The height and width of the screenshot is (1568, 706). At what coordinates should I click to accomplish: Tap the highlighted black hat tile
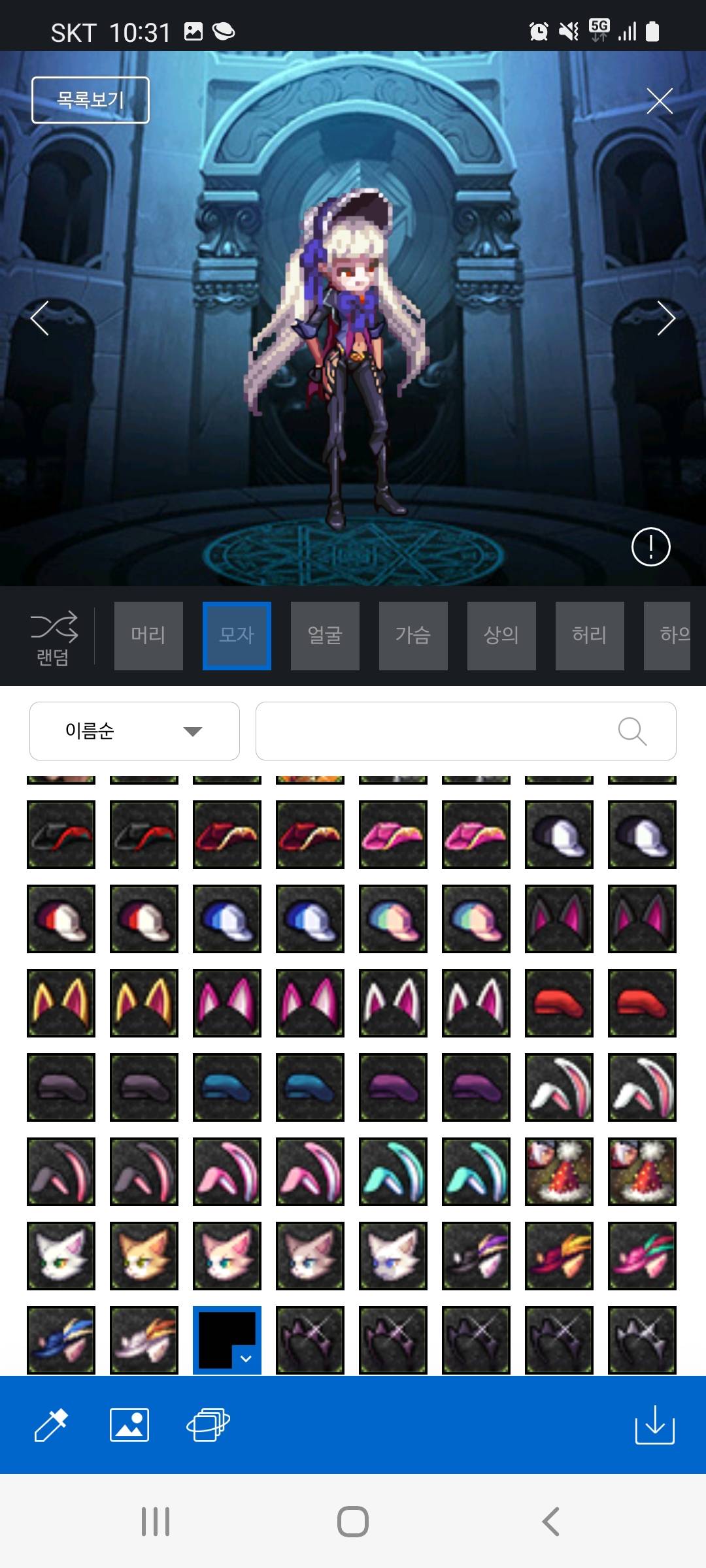tap(227, 1340)
